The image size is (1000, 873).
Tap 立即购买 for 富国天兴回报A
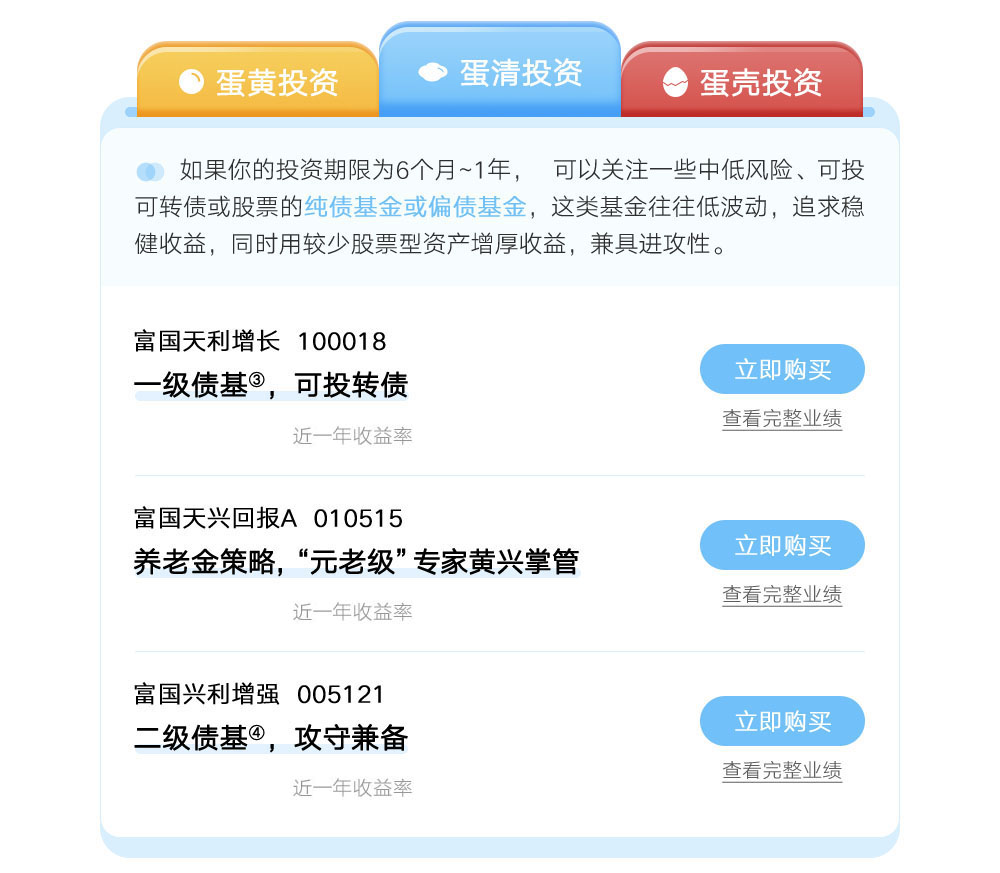click(x=782, y=545)
